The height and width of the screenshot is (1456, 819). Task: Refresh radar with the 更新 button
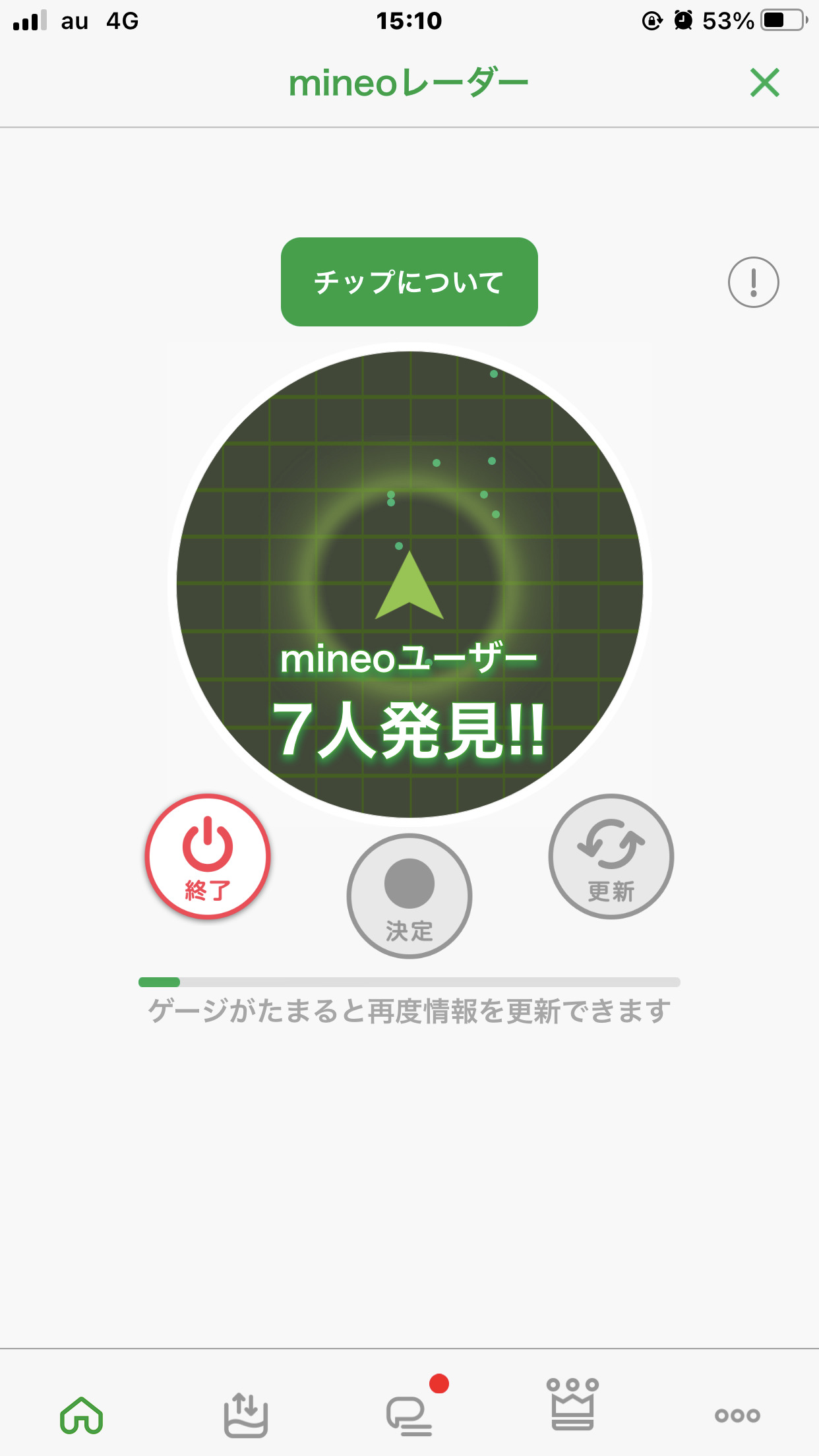[611, 856]
